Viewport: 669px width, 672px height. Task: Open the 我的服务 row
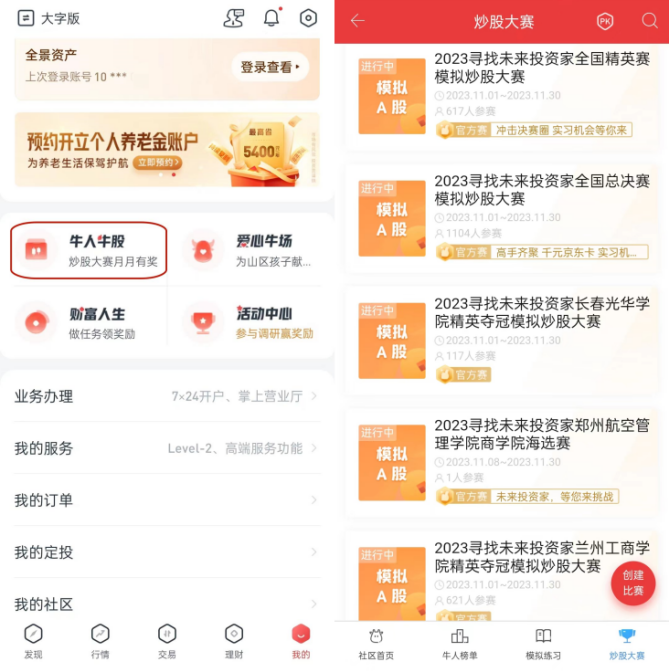[x=167, y=448]
